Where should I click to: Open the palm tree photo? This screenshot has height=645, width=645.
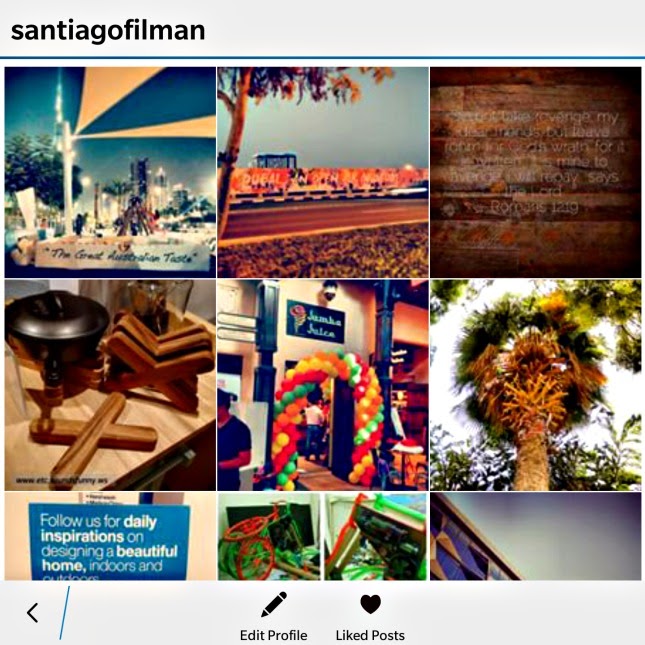click(x=535, y=385)
